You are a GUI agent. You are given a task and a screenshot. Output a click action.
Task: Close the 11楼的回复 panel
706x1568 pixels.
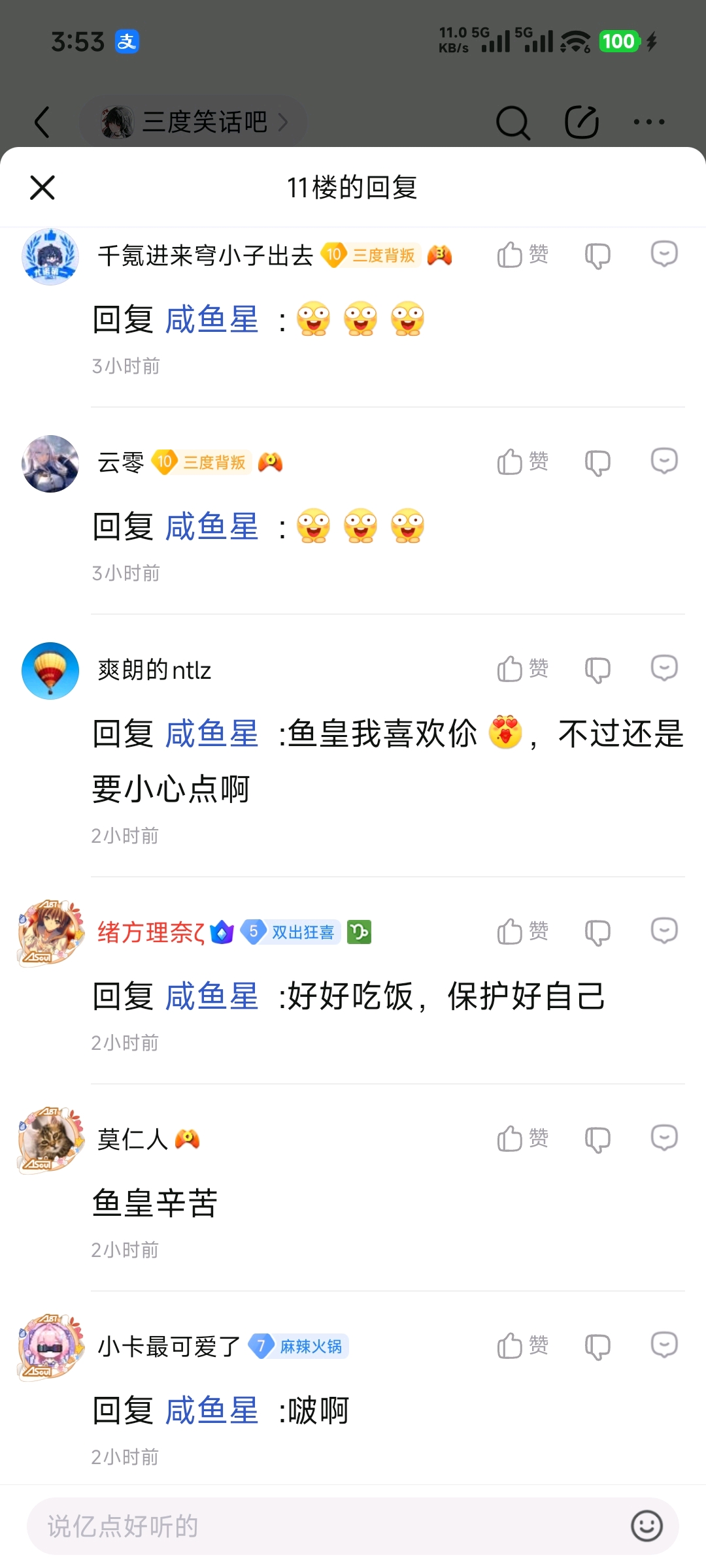42,188
